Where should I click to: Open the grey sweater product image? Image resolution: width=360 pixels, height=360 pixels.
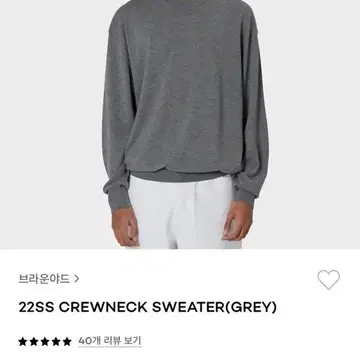pos(180,124)
